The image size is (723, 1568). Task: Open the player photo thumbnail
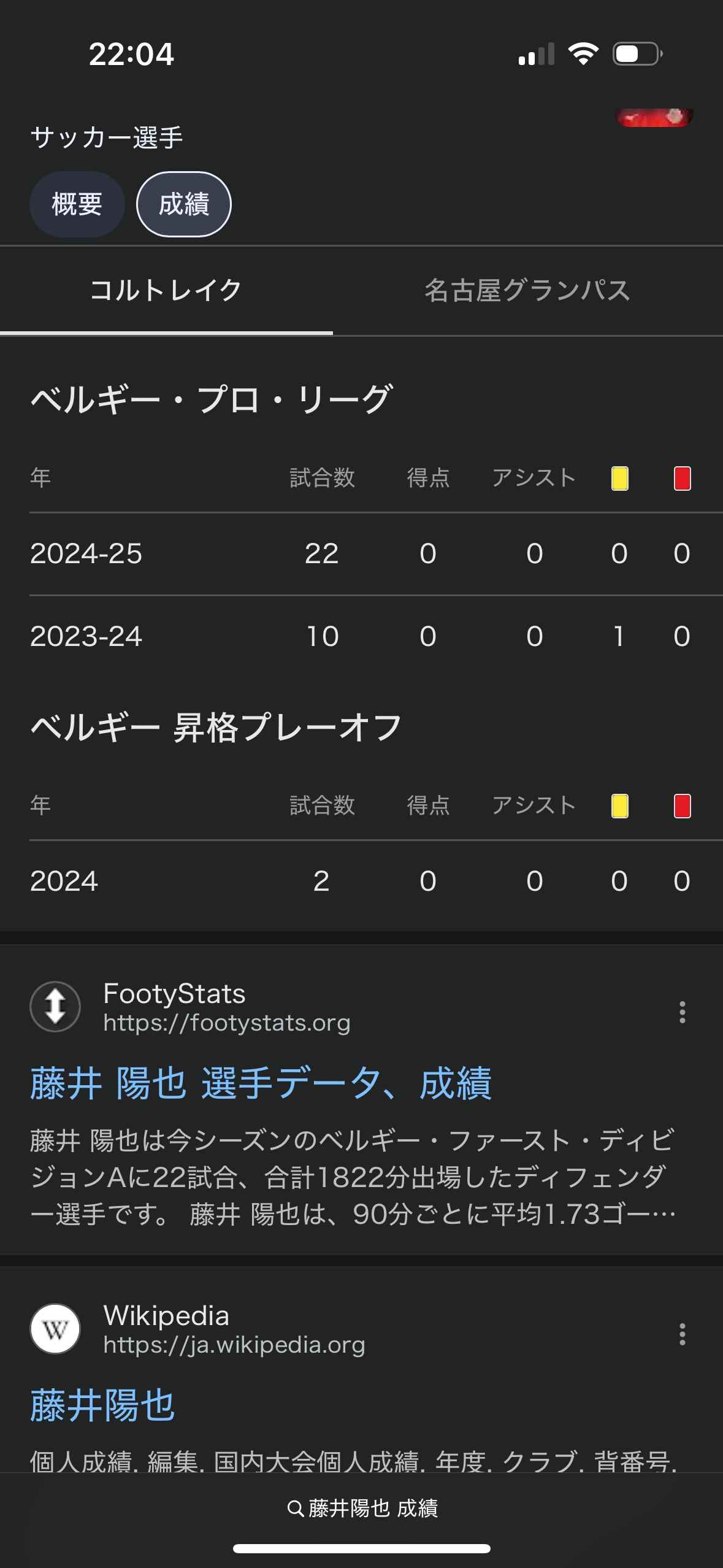[x=654, y=117]
